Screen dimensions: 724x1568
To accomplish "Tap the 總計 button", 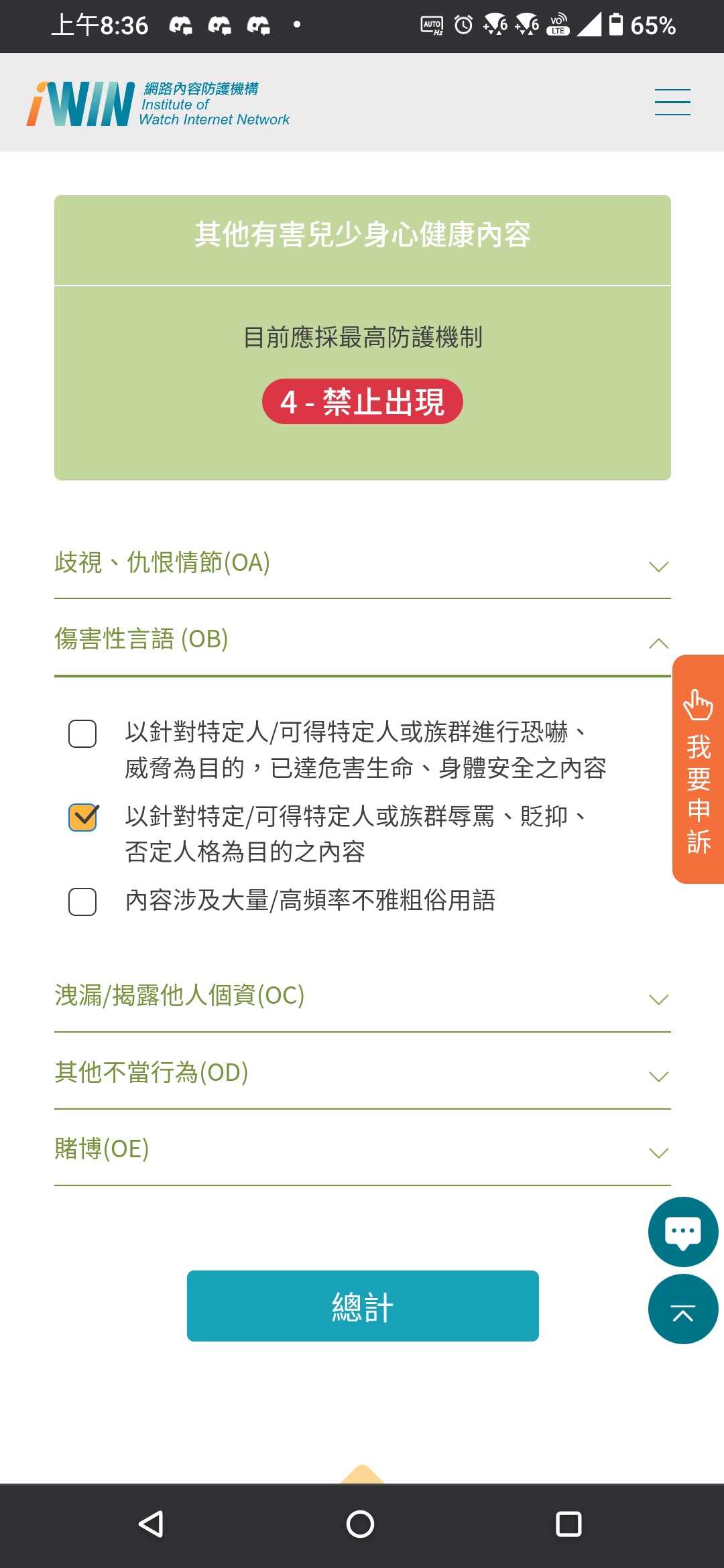I will 363,1306.
